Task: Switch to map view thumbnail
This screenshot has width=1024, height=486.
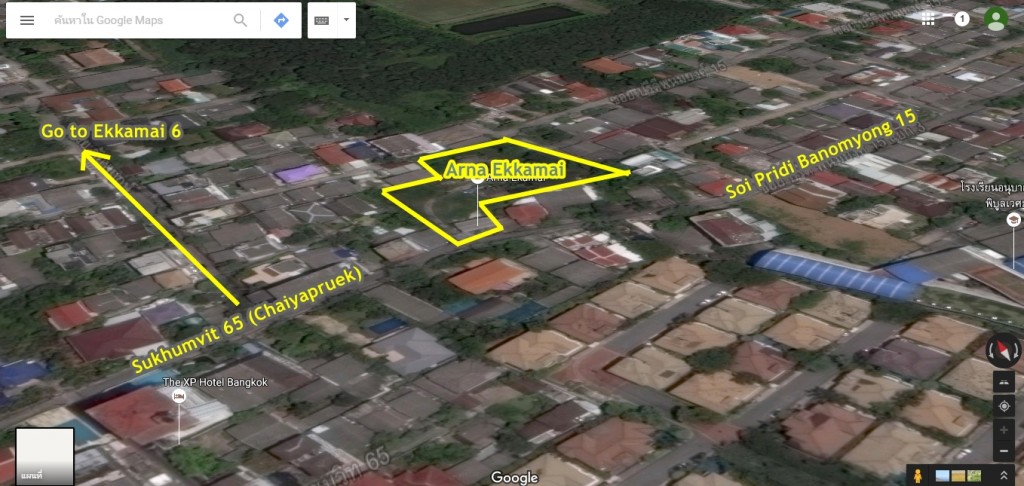Action: (x=45, y=456)
